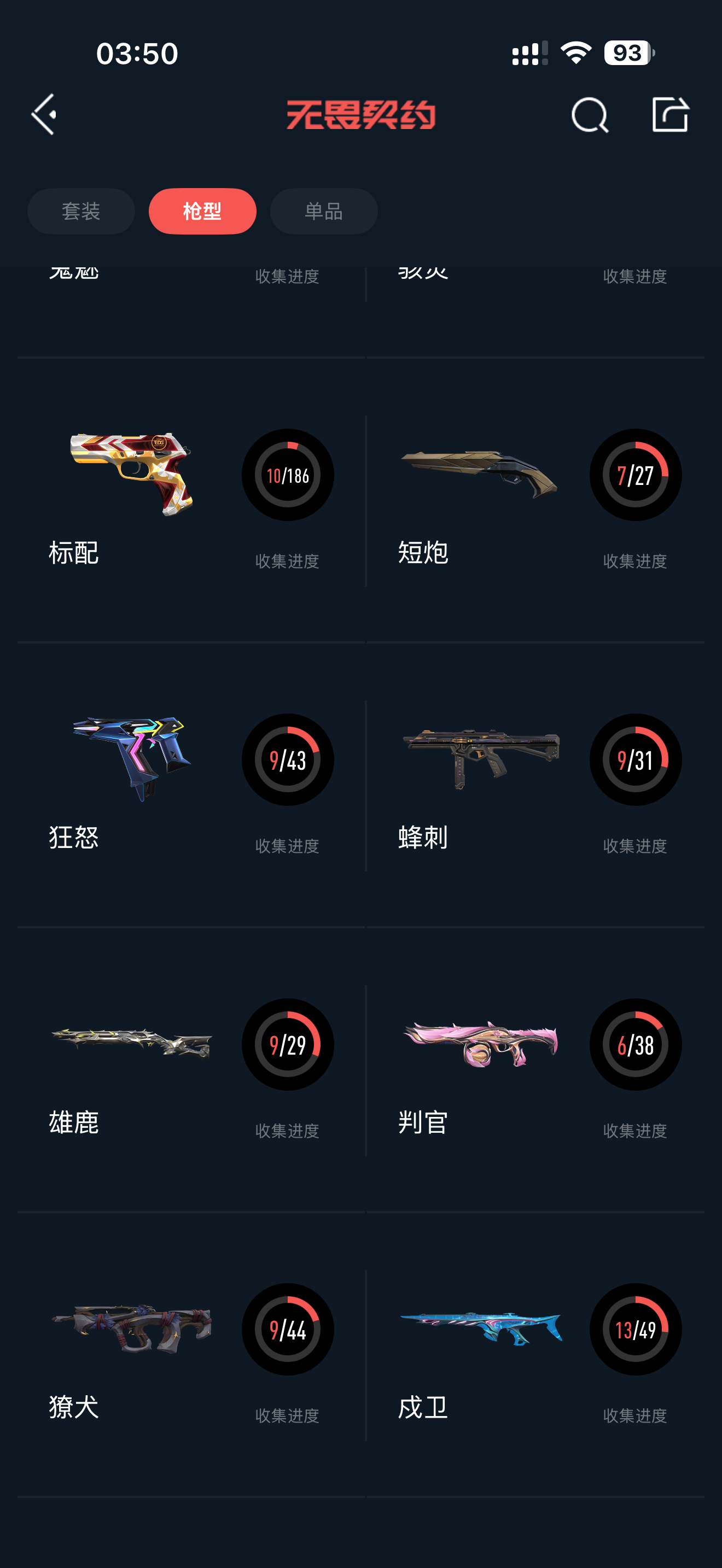Go back using the back arrow
Viewport: 722px width, 1568px height.
pos(44,114)
